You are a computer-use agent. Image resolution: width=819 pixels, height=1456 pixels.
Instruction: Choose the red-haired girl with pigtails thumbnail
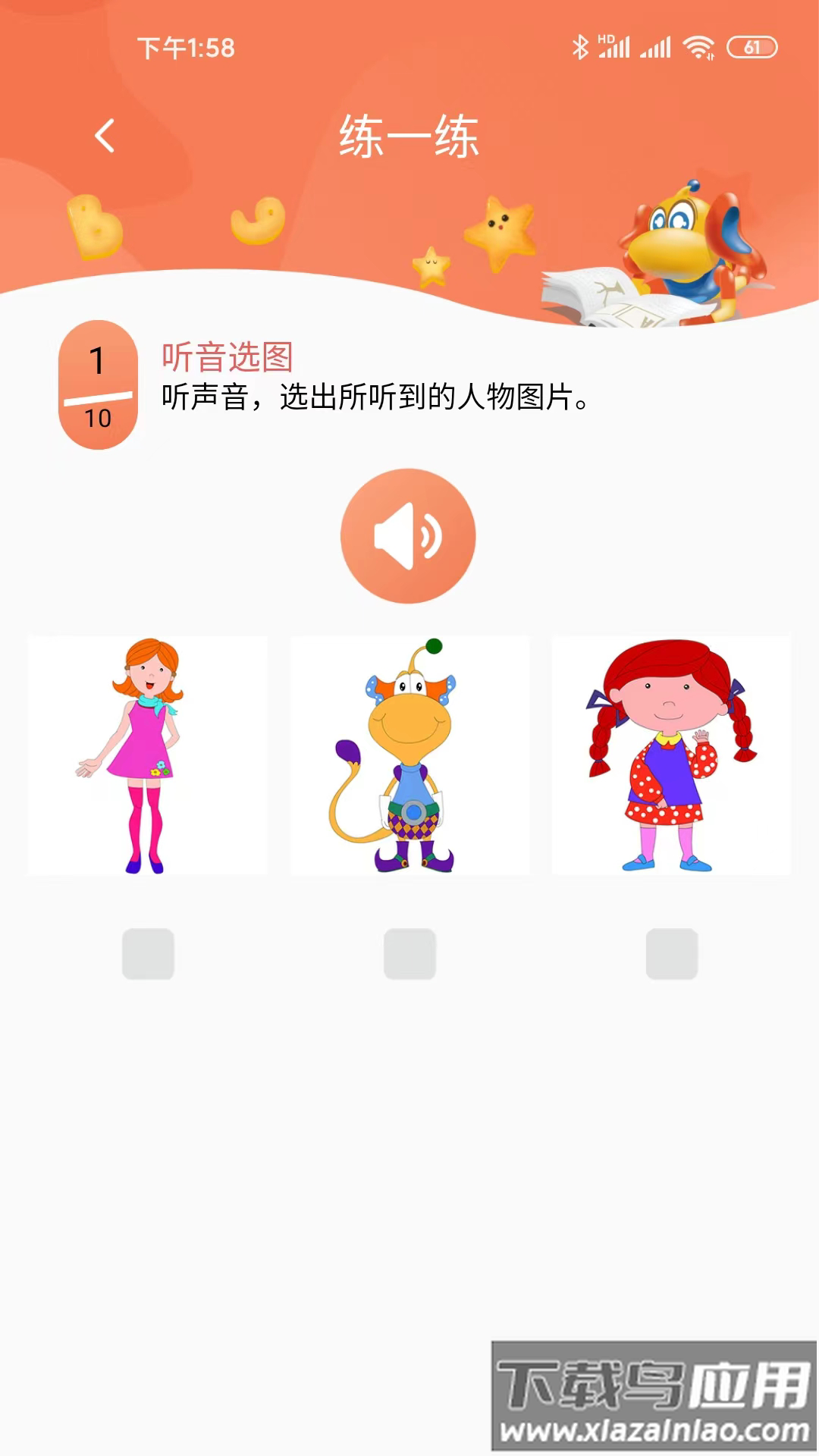(670, 755)
